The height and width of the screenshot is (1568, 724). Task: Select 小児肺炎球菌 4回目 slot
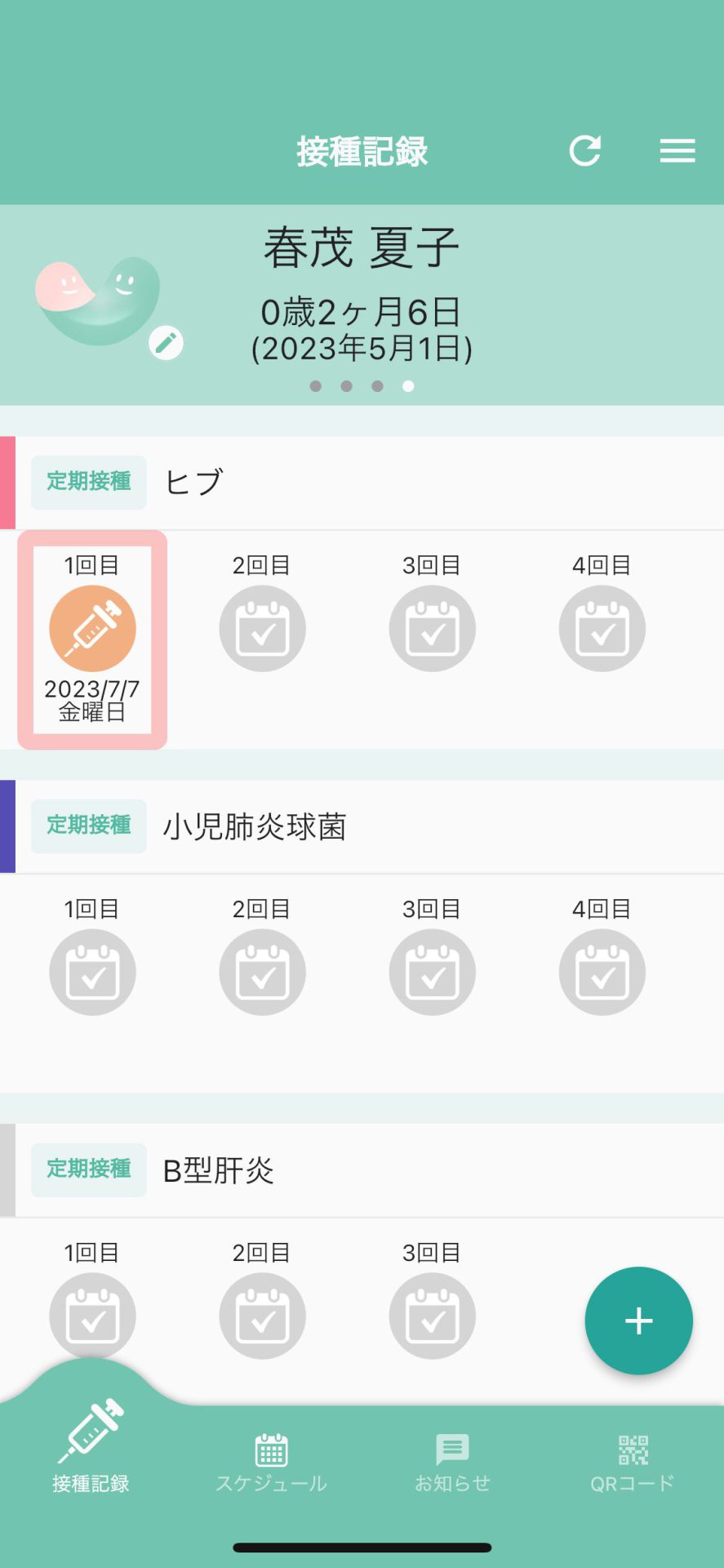[602, 972]
